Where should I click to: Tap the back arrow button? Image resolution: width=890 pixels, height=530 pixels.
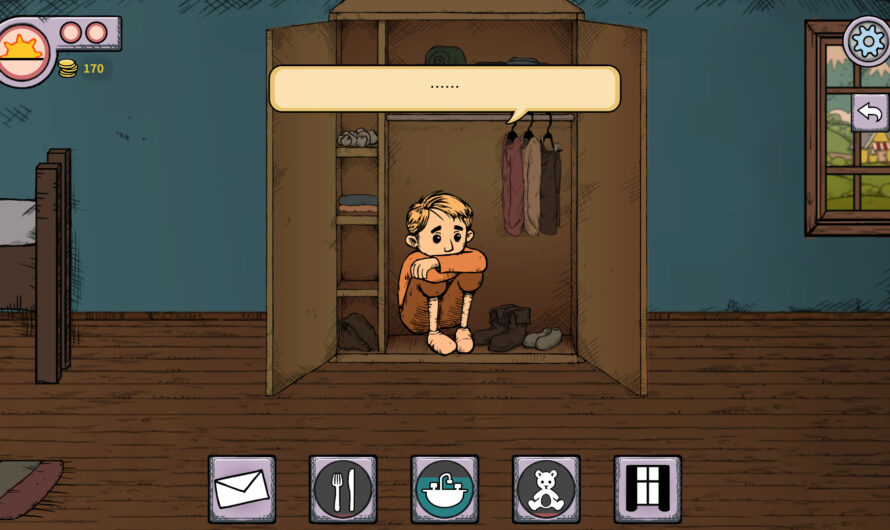(869, 112)
